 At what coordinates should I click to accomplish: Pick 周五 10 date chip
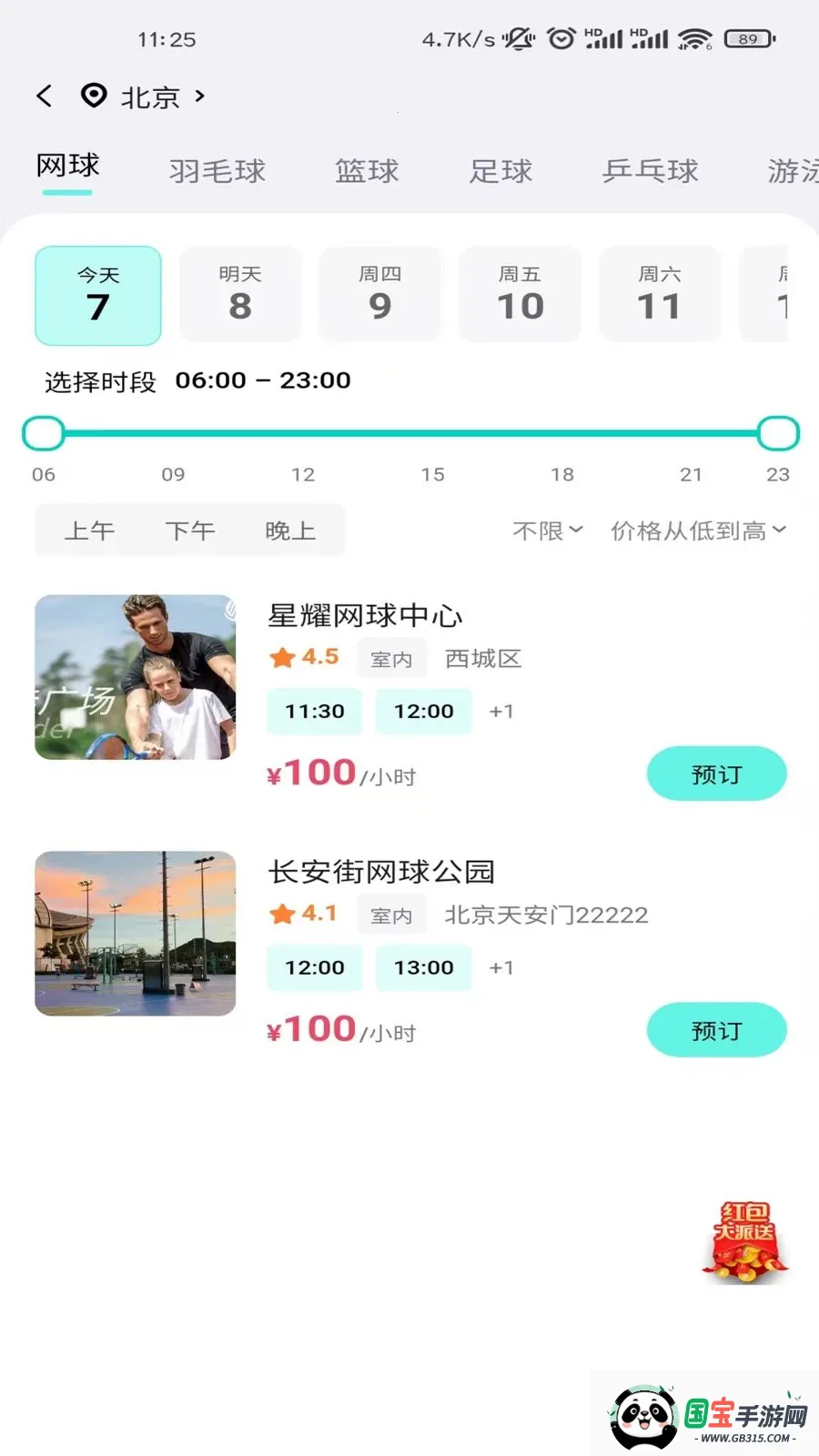pos(520,295)
